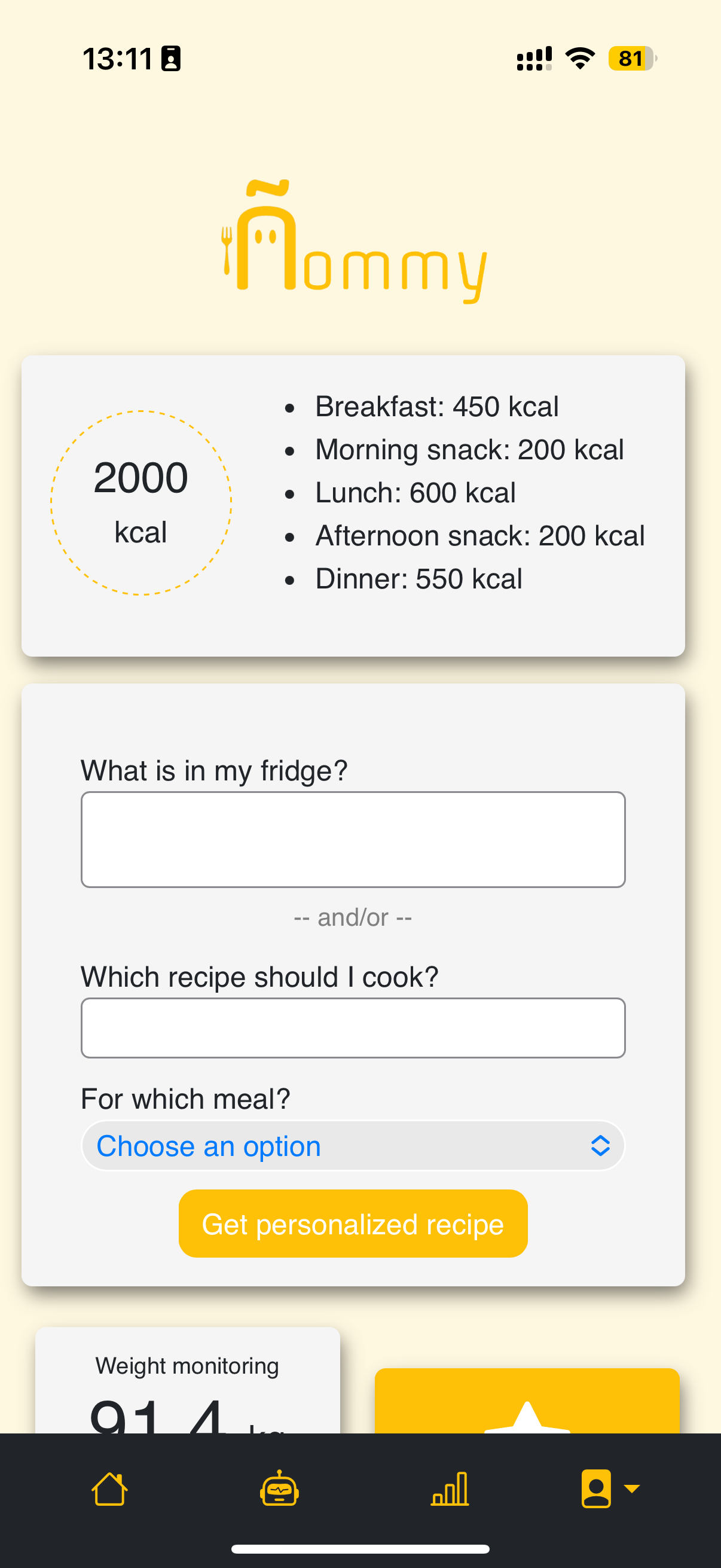Focus the 'What is in my fridge?' field
Image resolution: width=721 pixels, height=1568 pixels.
[353, 839]
